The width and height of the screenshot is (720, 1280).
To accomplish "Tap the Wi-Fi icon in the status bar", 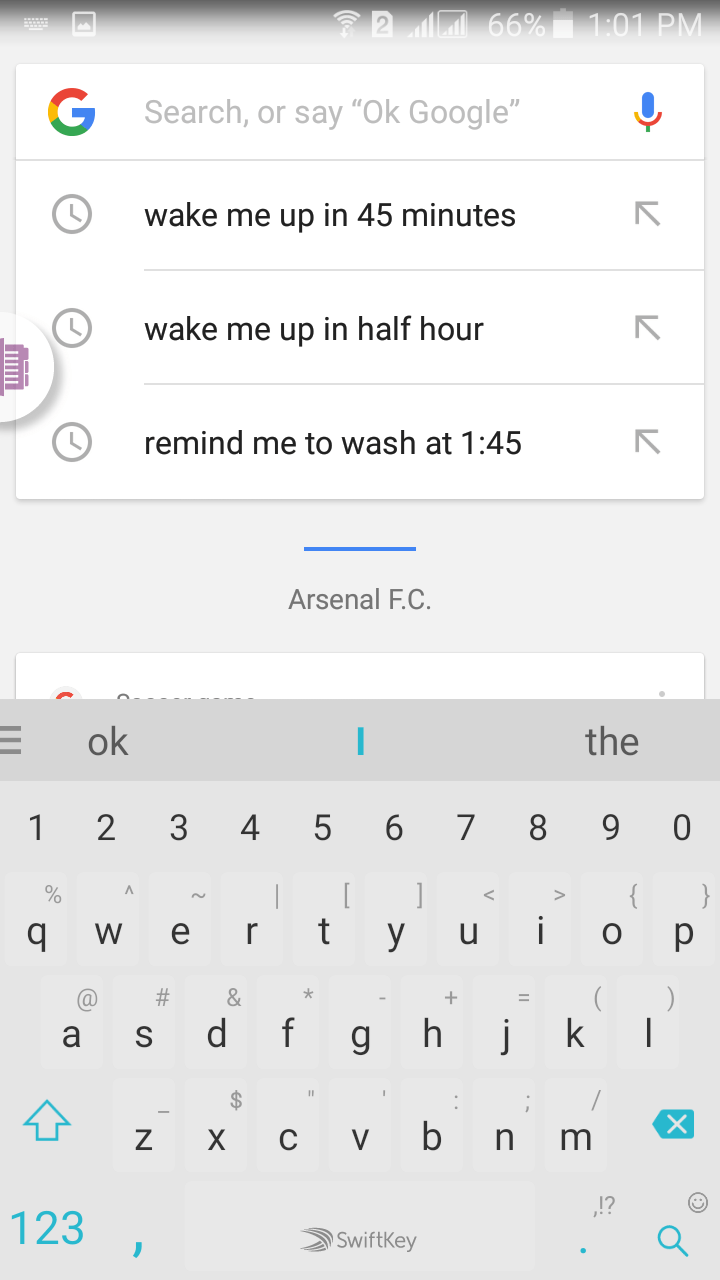I will coord(345,22).
